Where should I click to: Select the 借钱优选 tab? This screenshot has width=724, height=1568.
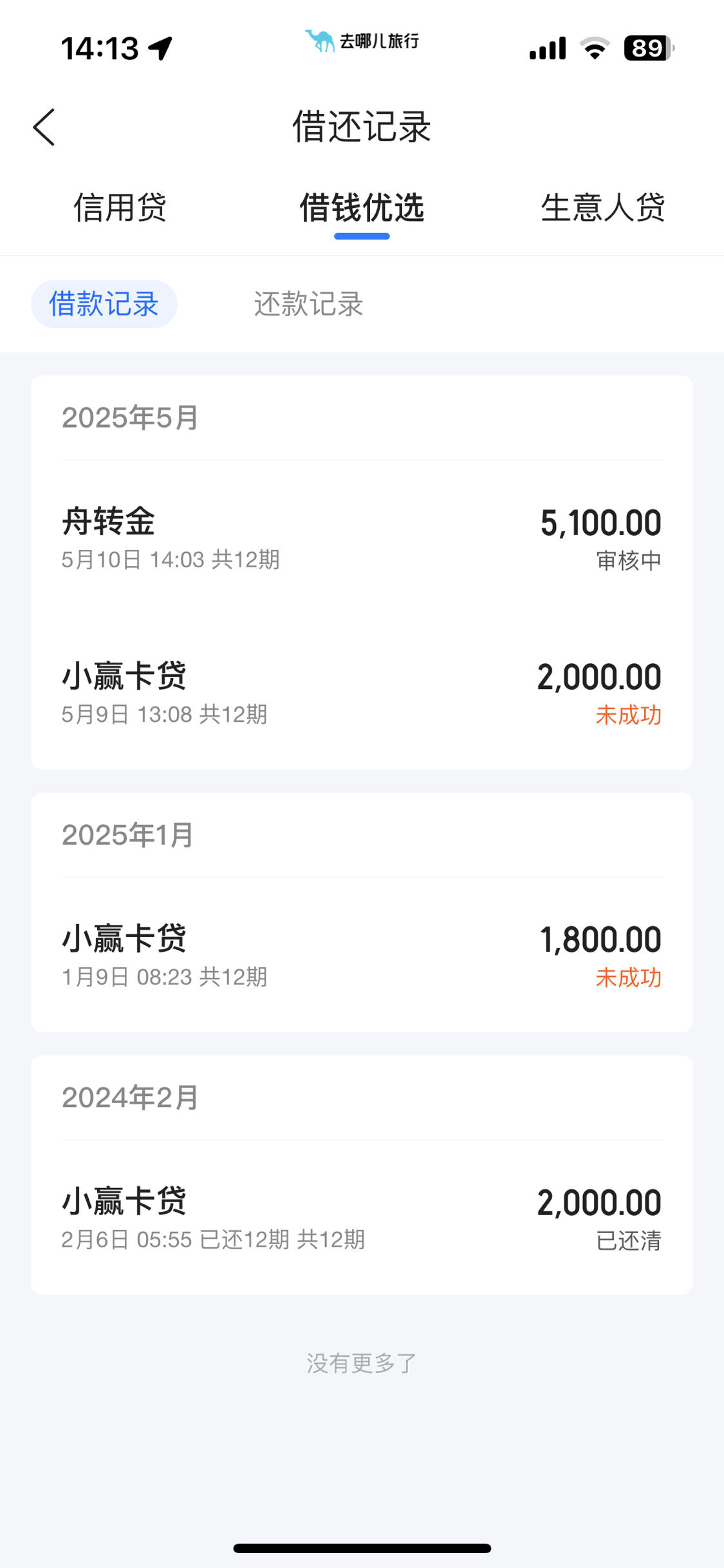[362, 207]
